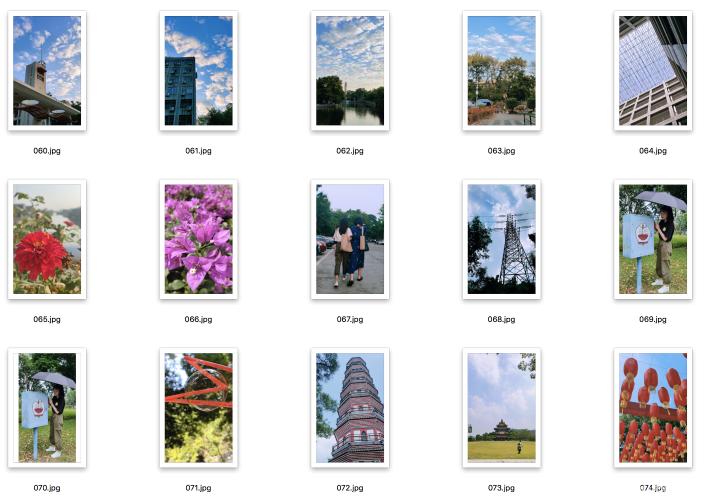
Task: Select 067.jpg of two people walking
Action: pyautogui.click(x=350, y=239)
